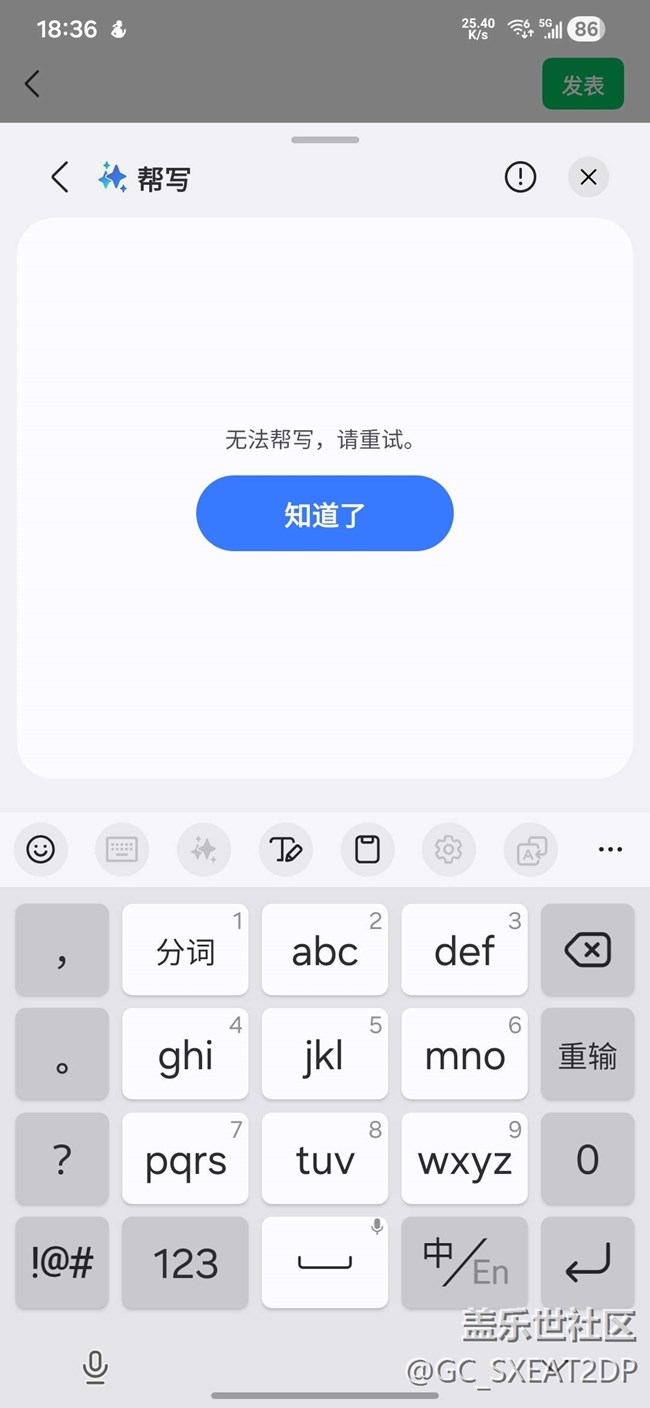The height and width of the screenshot is (1408, 650).
Task: Tap the 重输 key
Action: click(x=588, y=1056)
